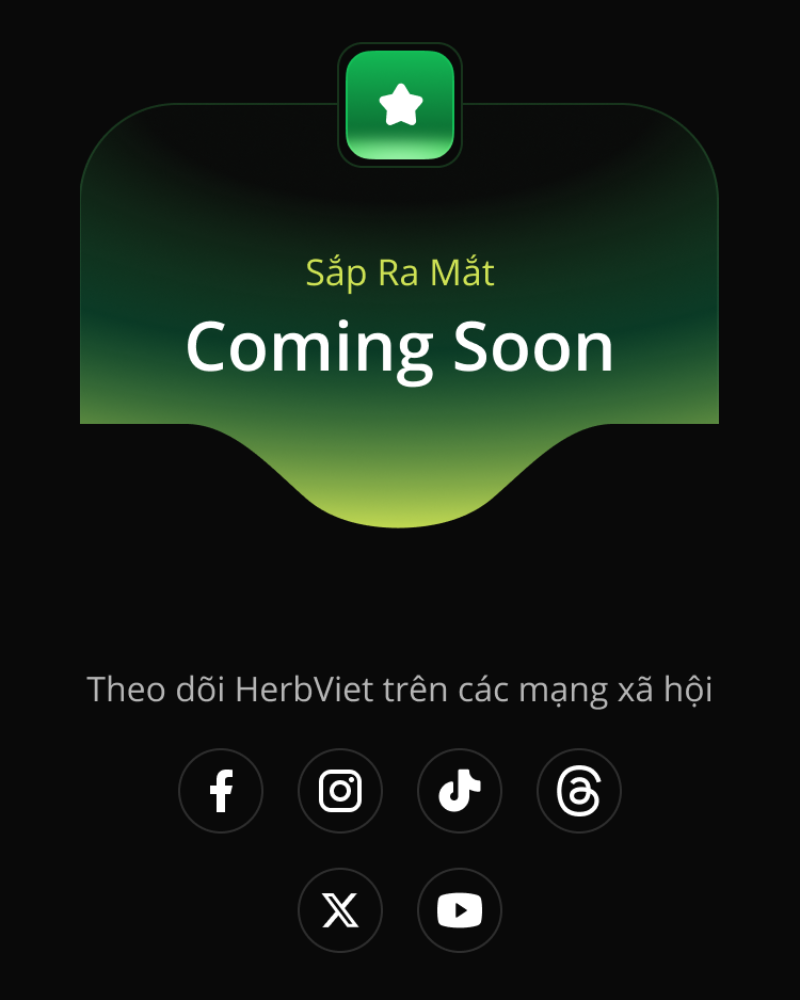Open the TikTok profile link

pyautogui.click(x=459, y=791)
